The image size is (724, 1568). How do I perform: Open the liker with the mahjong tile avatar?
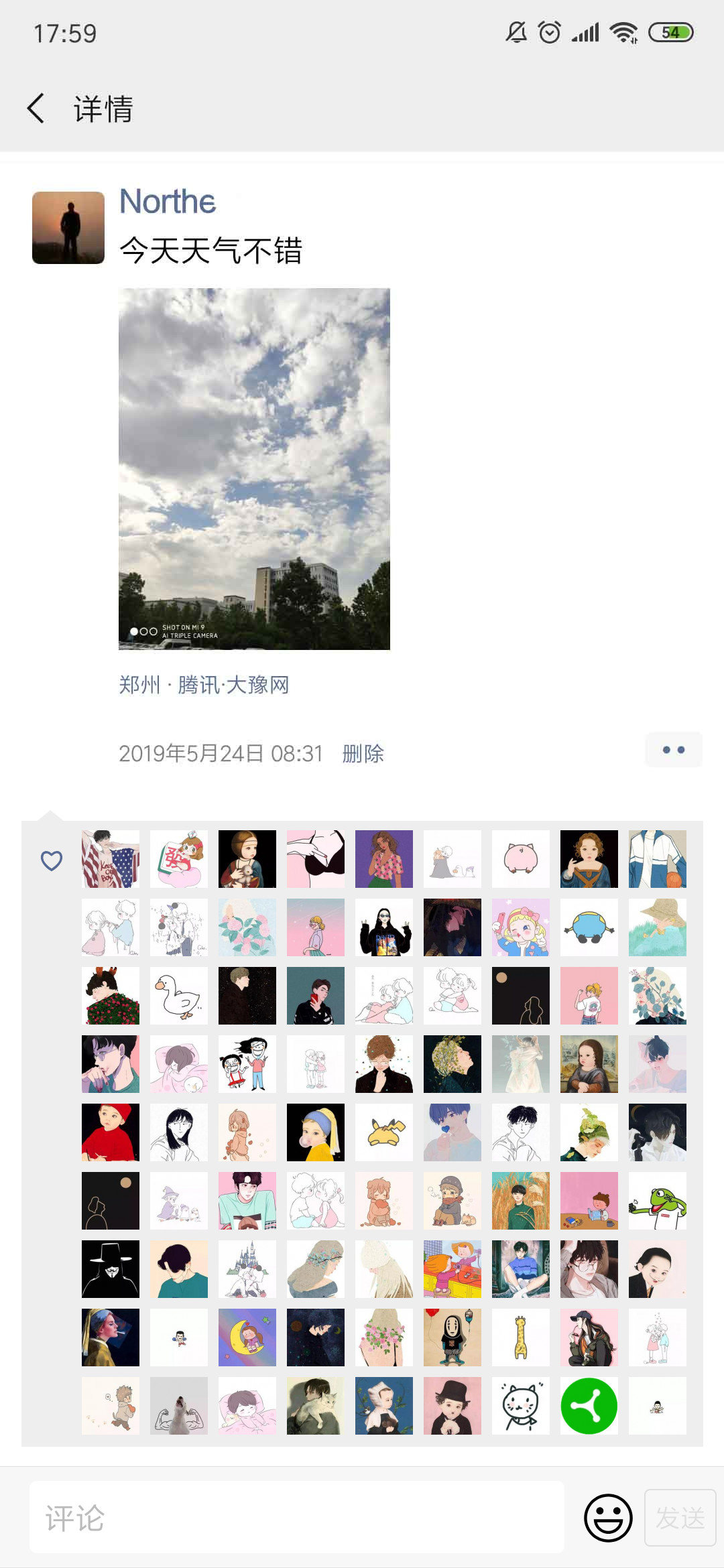tap(179, 859)
